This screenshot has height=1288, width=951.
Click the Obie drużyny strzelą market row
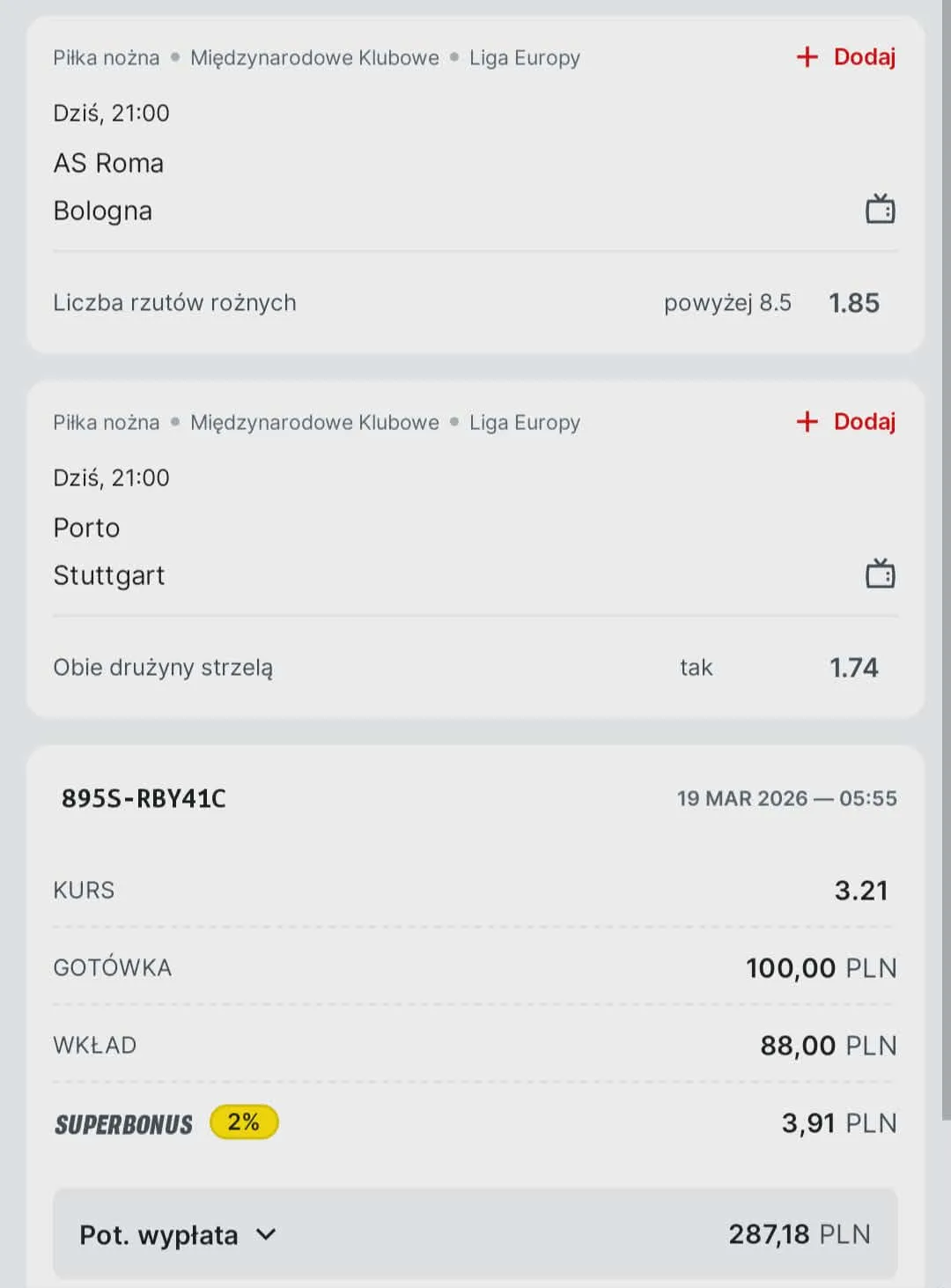[x=163, y=667]
